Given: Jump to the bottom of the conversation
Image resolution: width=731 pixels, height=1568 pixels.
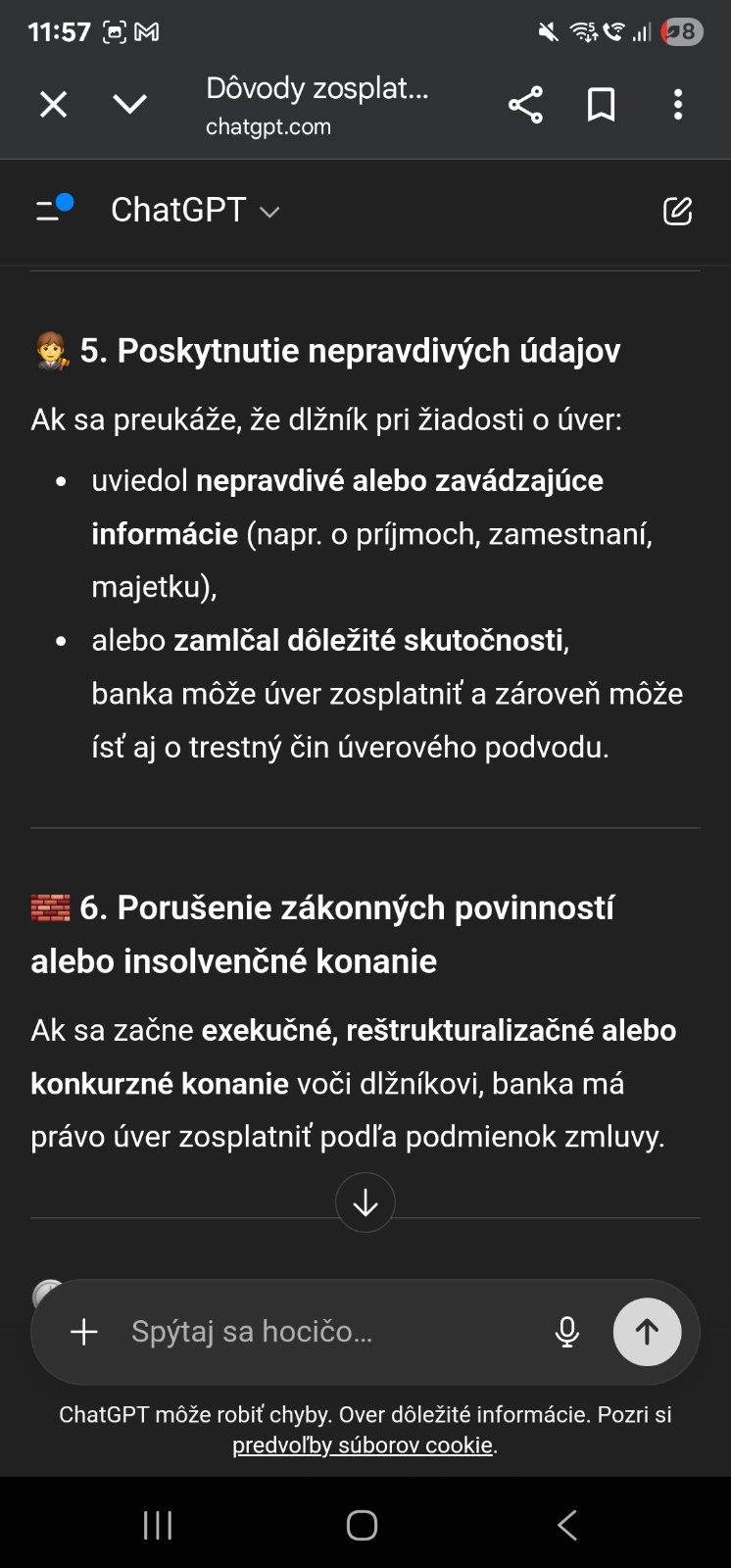Looking at the screenshot, I should [365, 1202].
